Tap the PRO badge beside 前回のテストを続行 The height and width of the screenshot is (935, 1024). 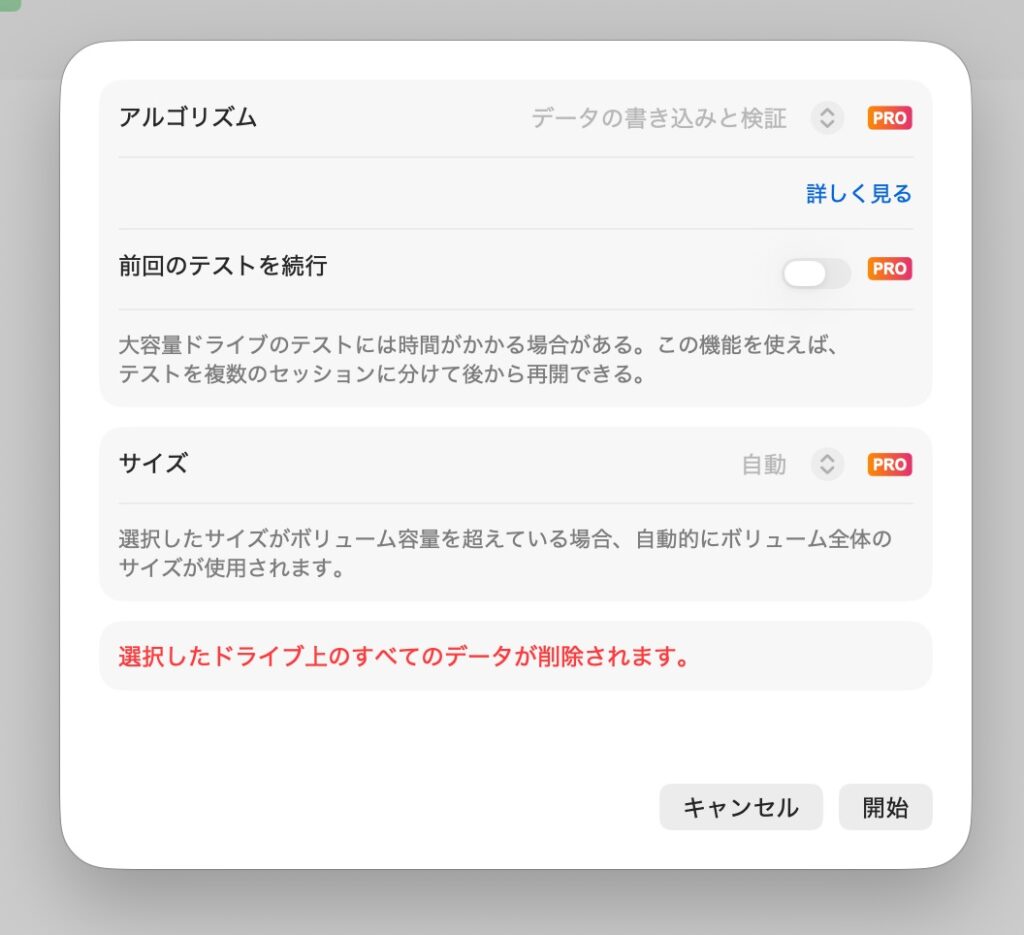pos(889,269)
